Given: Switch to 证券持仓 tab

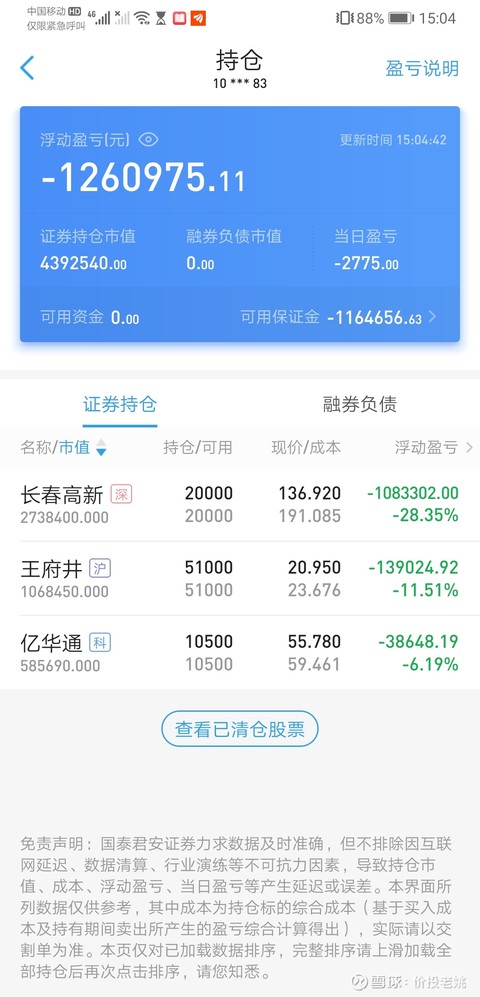Looking at the screenshot, I should [x=120, y=404].
